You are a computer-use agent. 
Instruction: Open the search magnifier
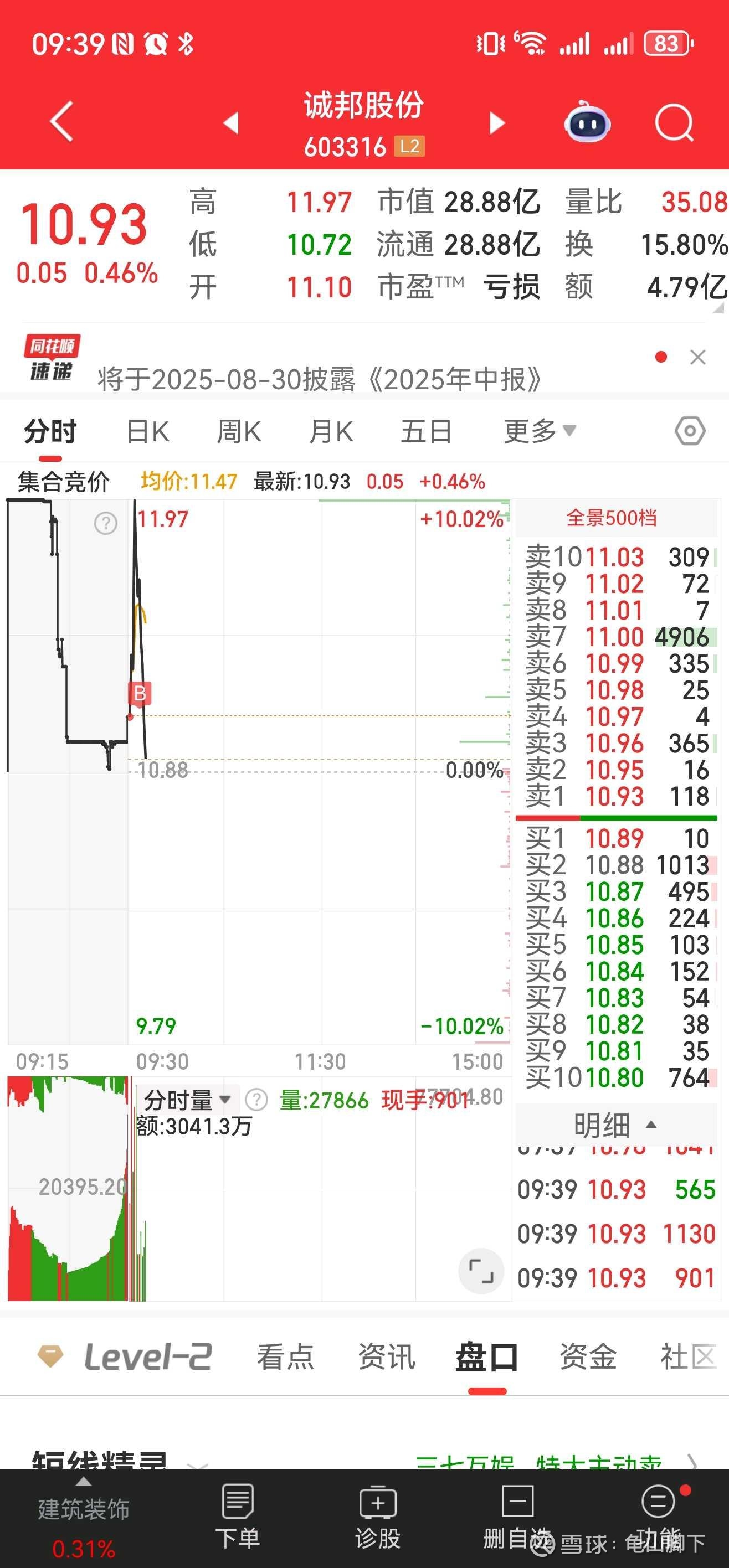click(674, 123)
